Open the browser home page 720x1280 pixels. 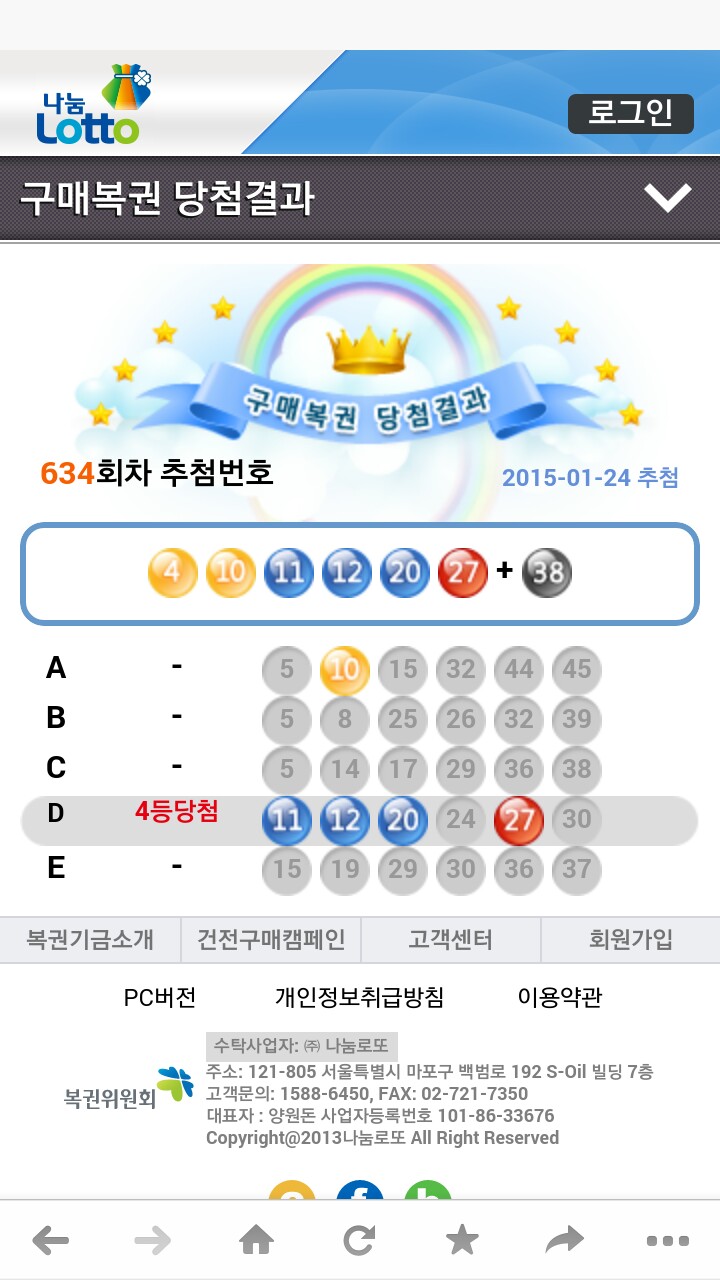click(x=257, y=1241)
